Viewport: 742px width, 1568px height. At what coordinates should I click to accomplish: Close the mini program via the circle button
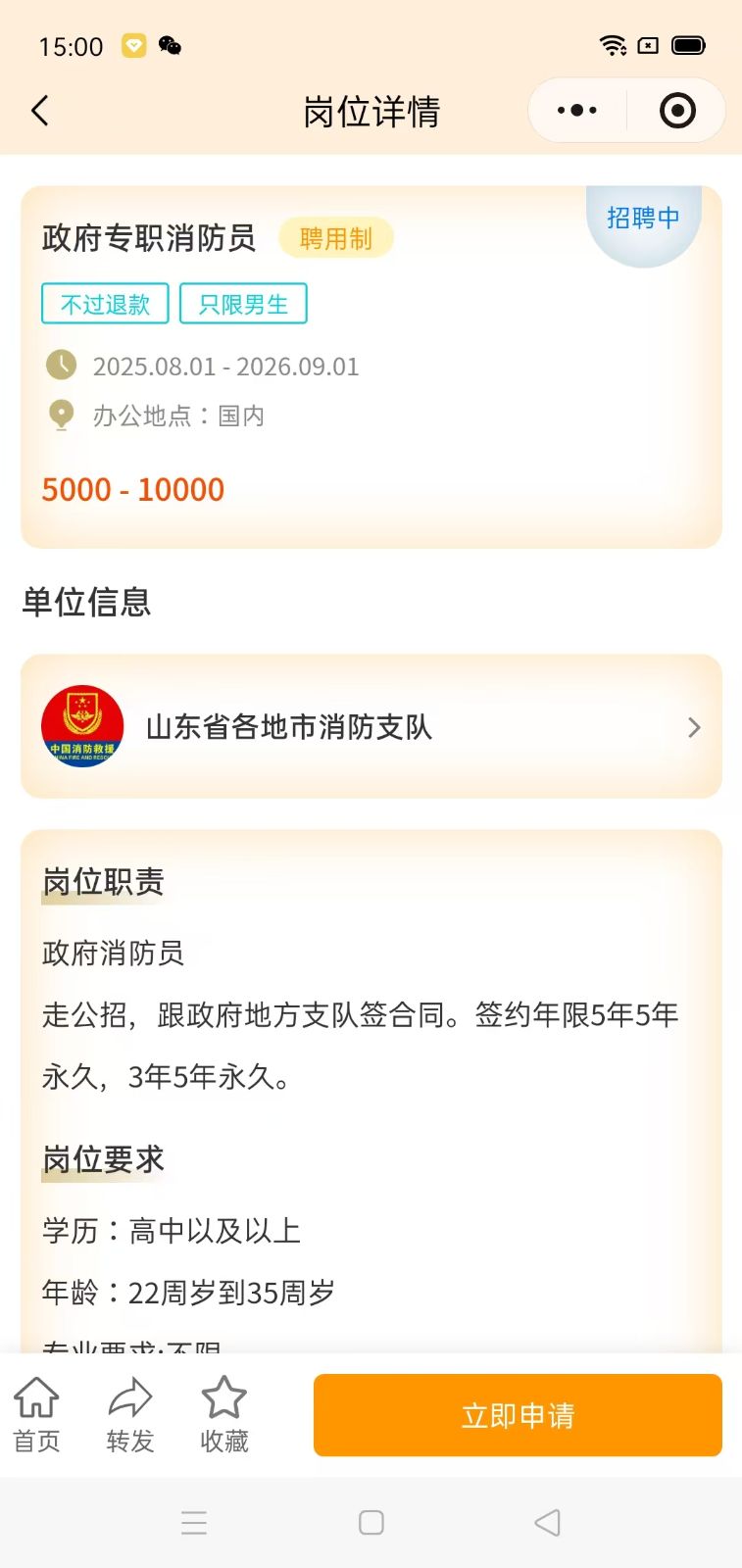click(677, 111)
